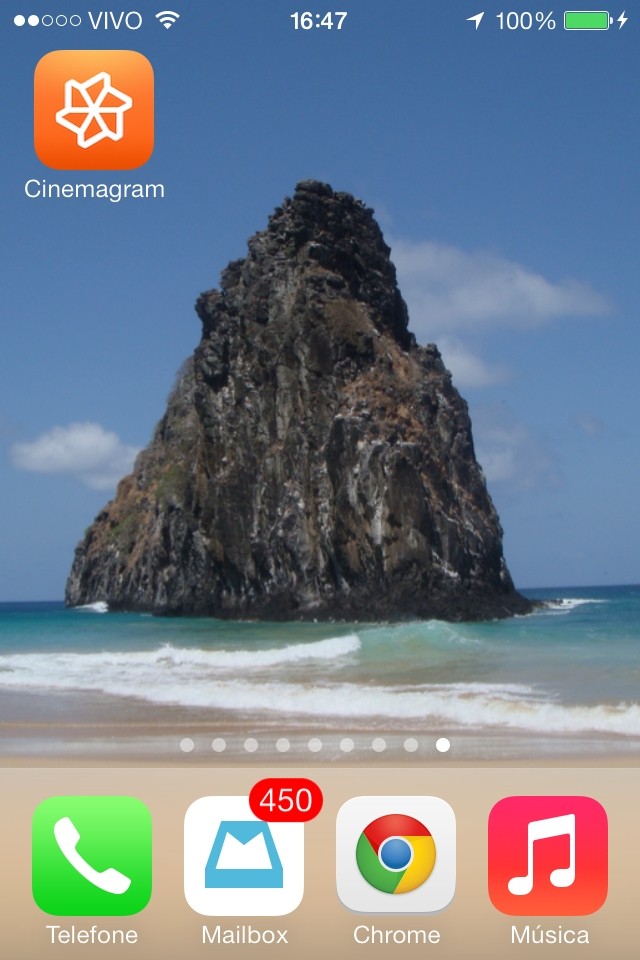Launch the Telefone app from the dock
The image size is (640, 960).
(x=92, y=856)
